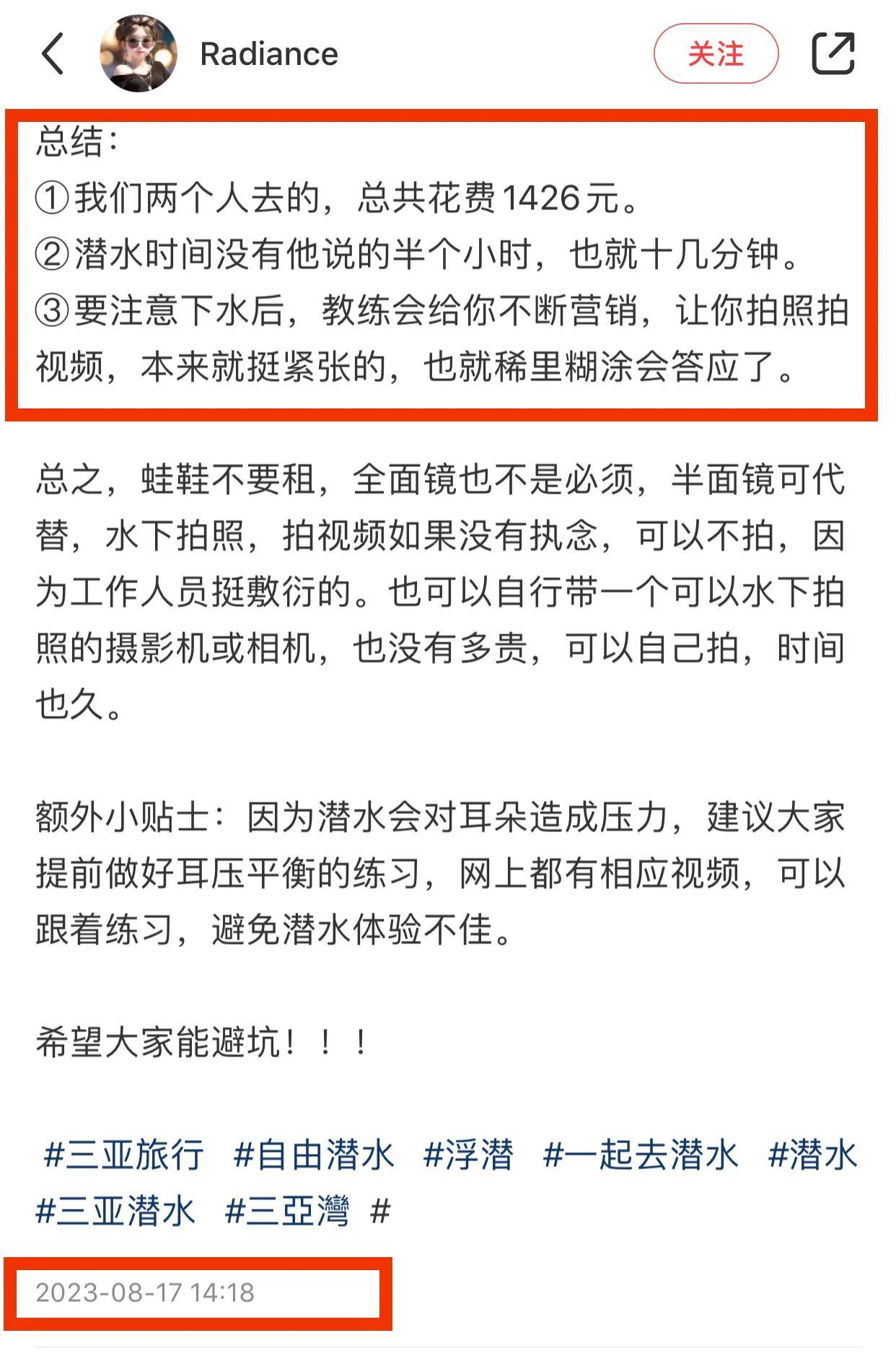Open the #浮潜 hashtag
This screenshot has width=896, height=1356.
tap(469, 1155)
